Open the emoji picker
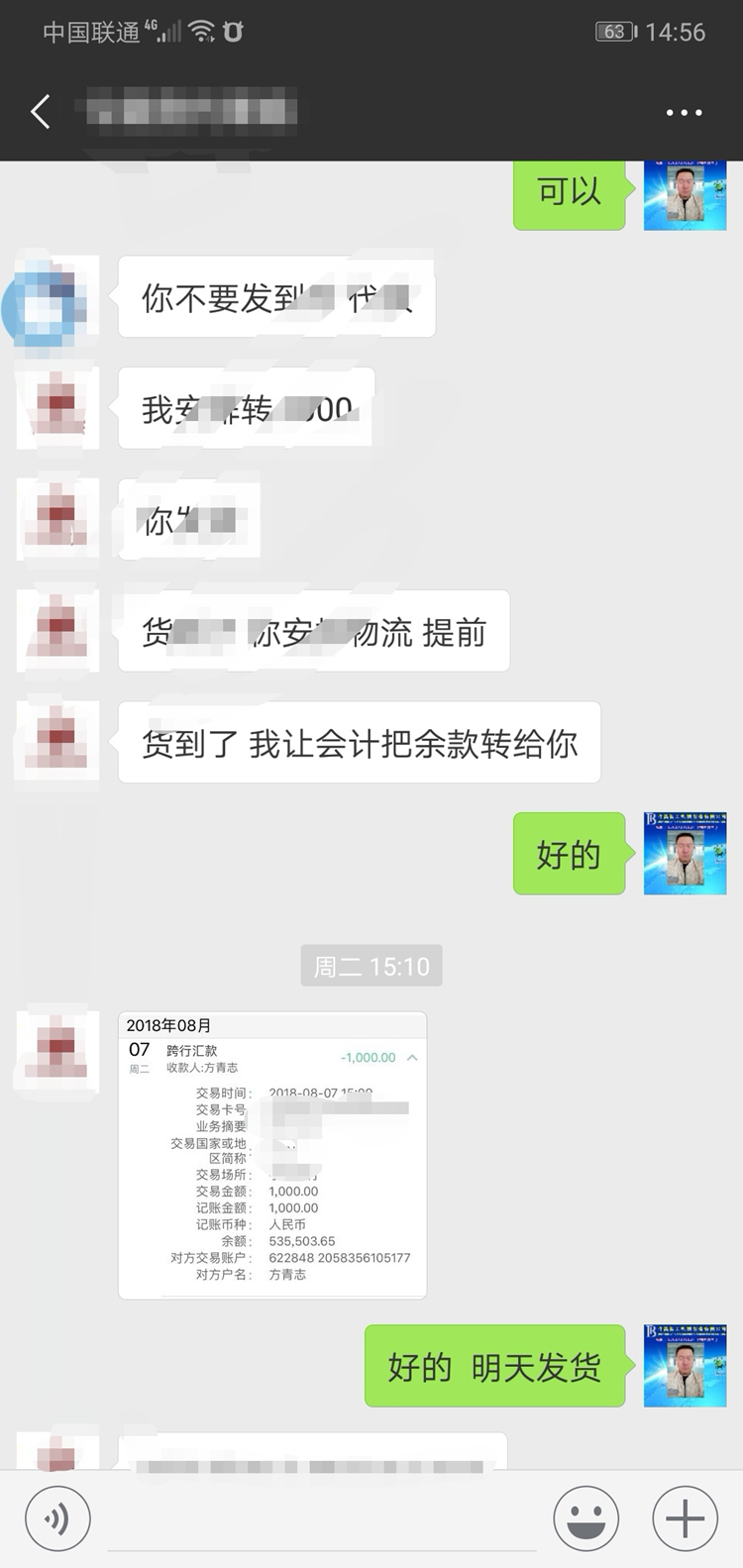 pyautogui.click(x=586, y=1517)
